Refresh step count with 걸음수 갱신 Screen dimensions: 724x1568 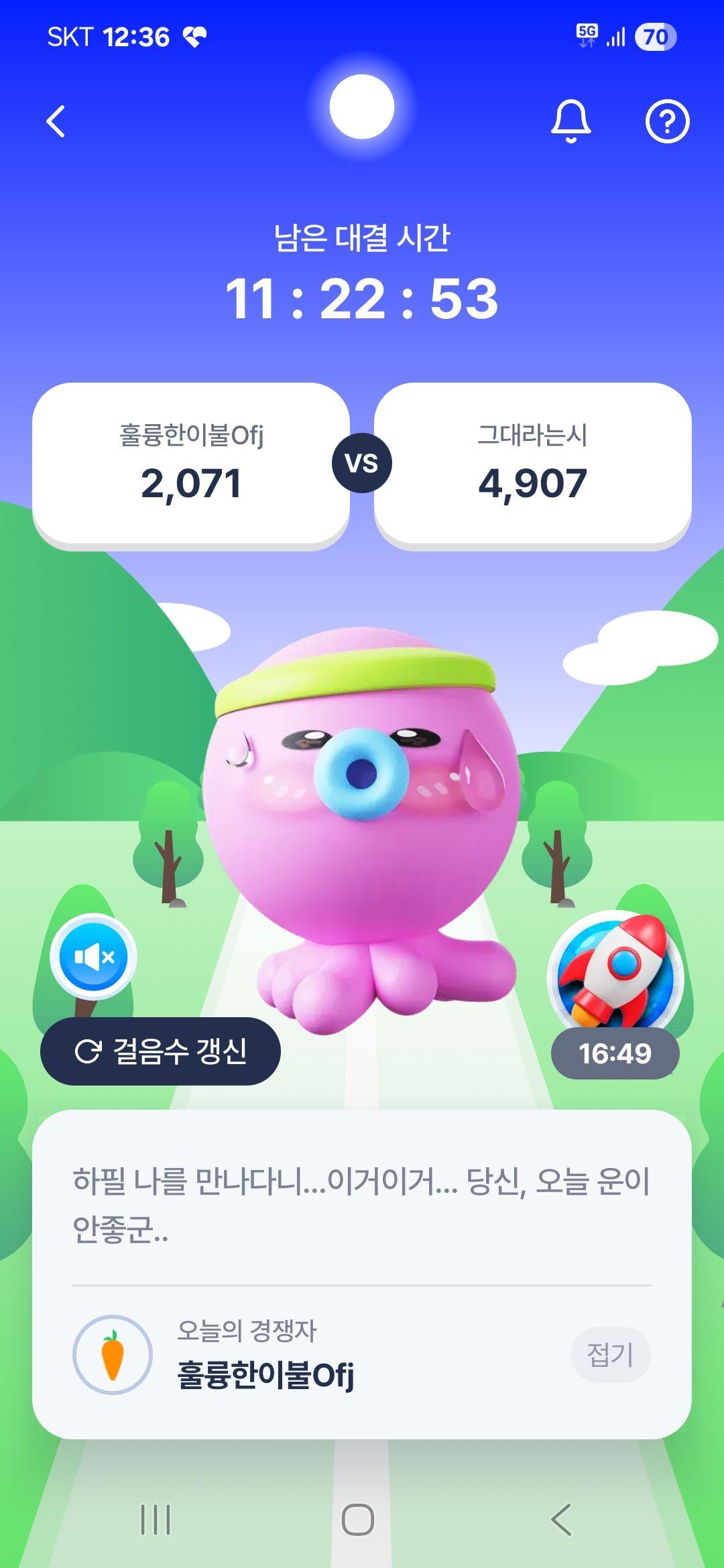(160, 1051)
